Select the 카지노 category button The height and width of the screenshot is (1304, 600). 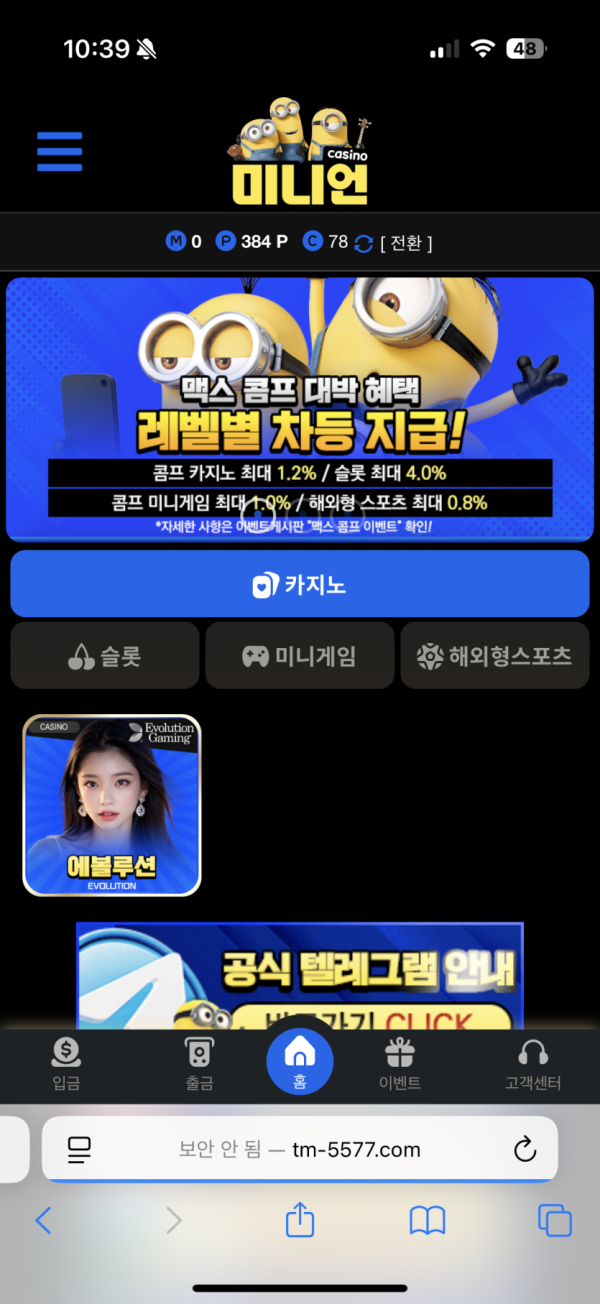point(300,584)
